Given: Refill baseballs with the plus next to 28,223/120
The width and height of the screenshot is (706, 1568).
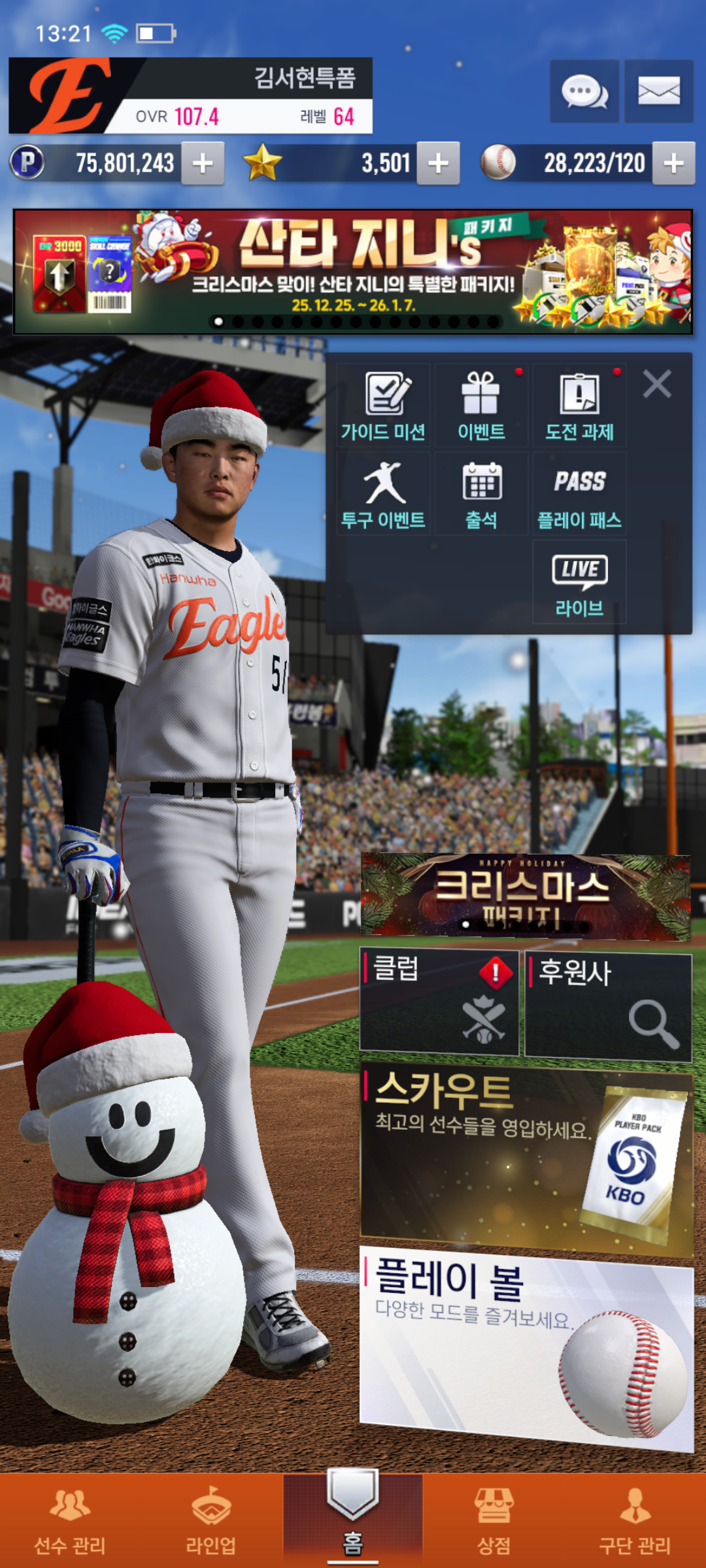Looking at the screenshot, I should tap(673, 163).
